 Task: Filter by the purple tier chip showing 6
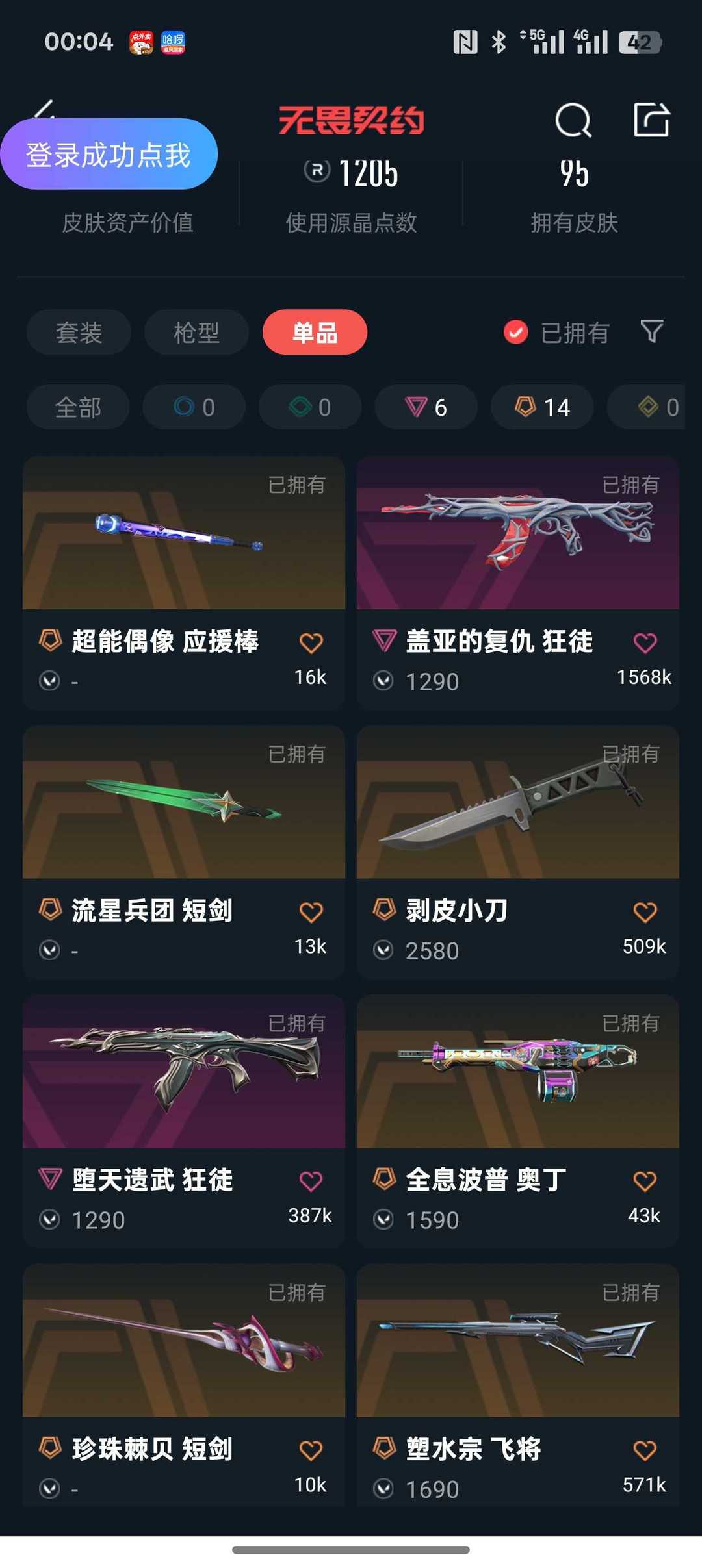point(426,407)
